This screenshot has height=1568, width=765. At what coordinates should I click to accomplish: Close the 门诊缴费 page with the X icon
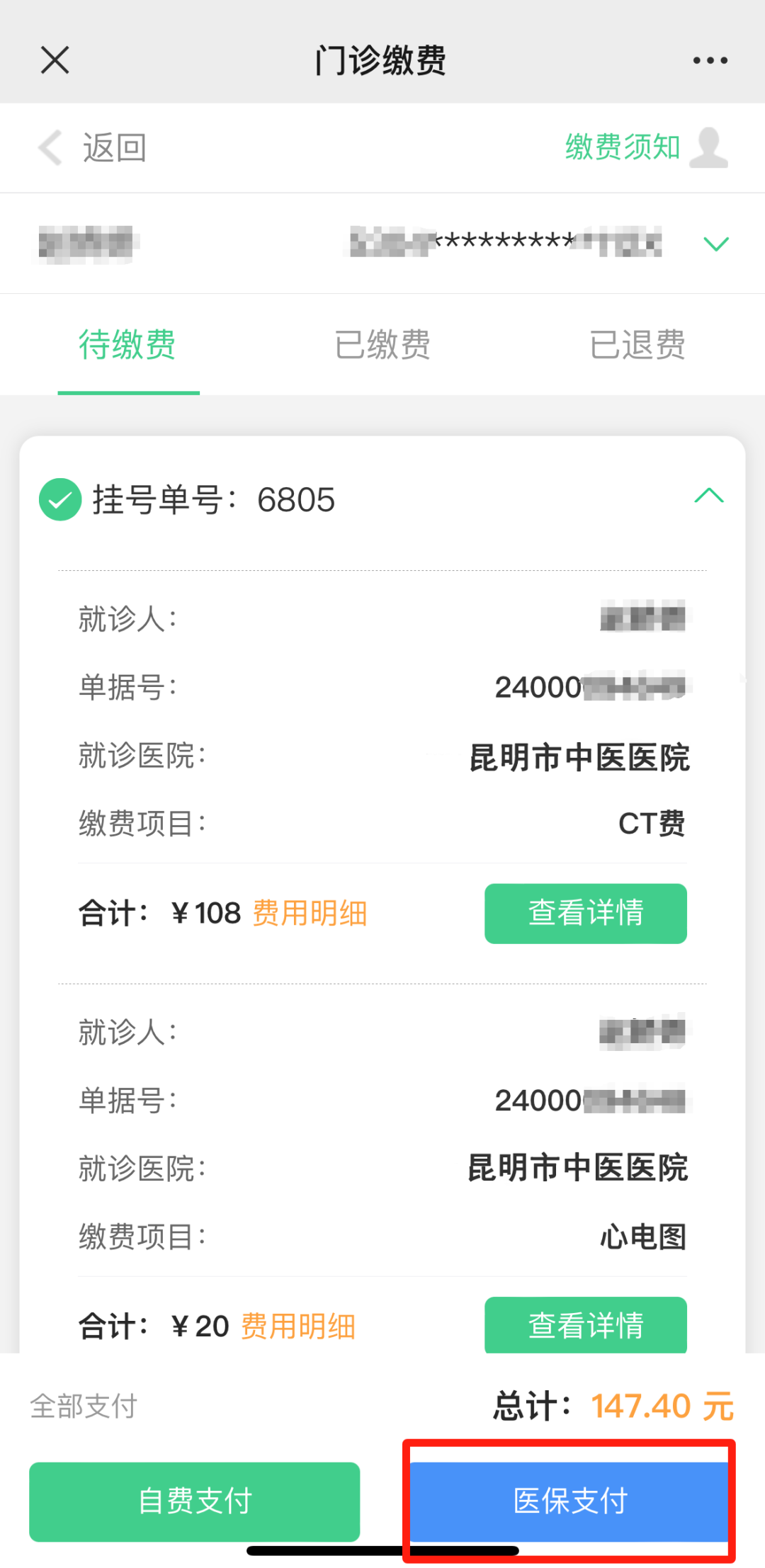54,60
